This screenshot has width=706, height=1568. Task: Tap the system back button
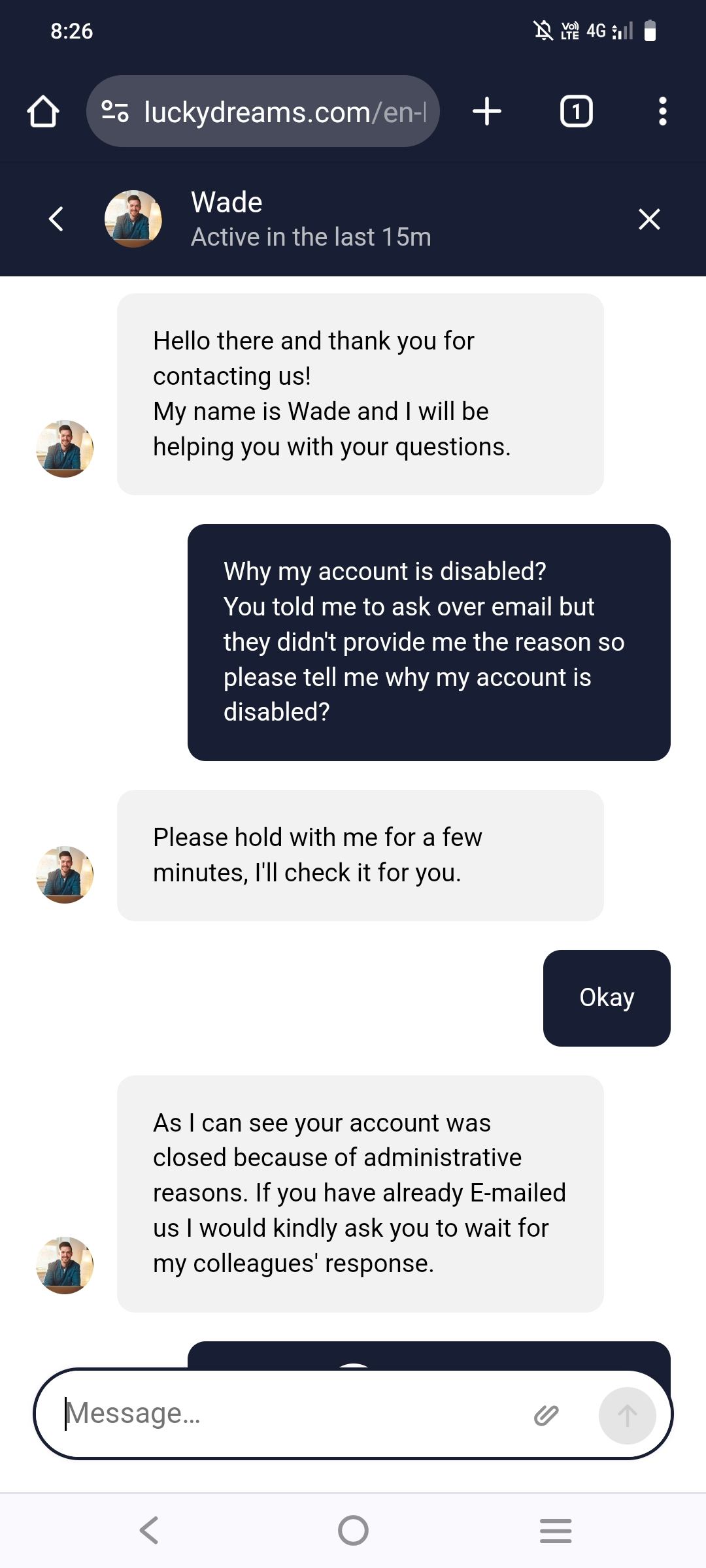coord(149,1530)
